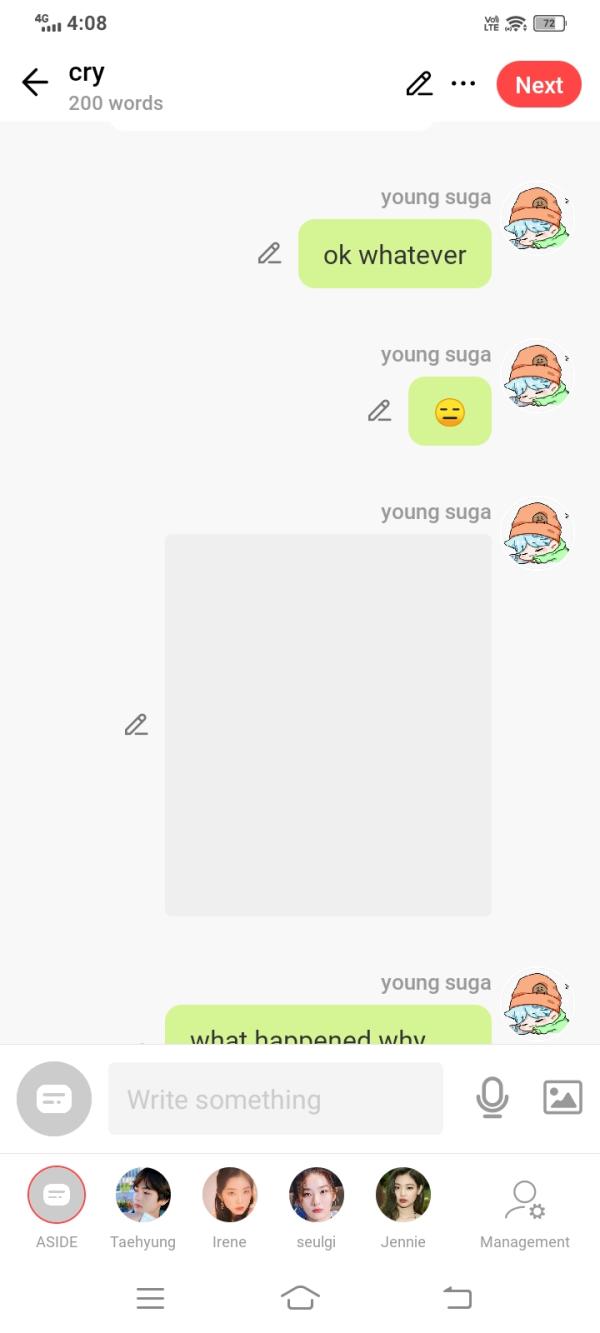Tap the Next button
Screen dimensions: 600x1333
538,85
